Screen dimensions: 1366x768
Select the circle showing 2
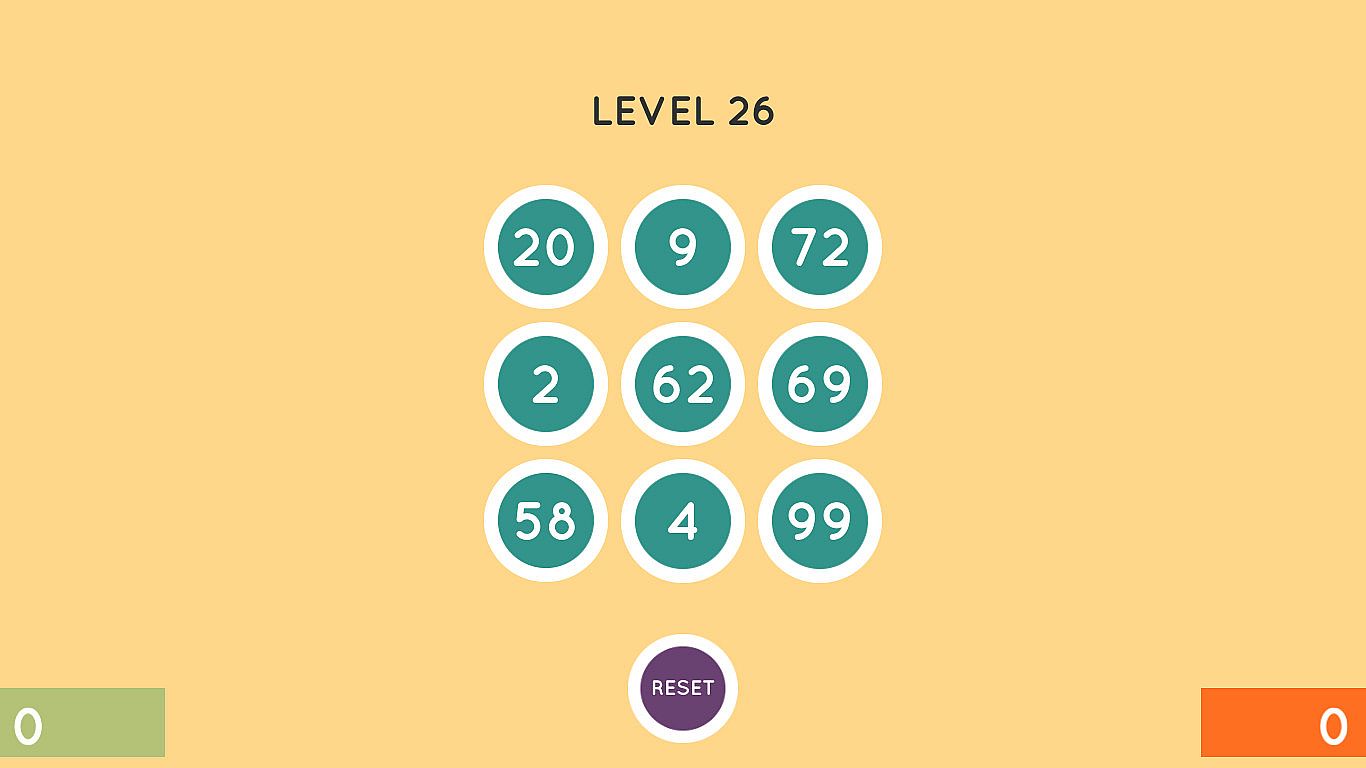[x=545, y=384]
